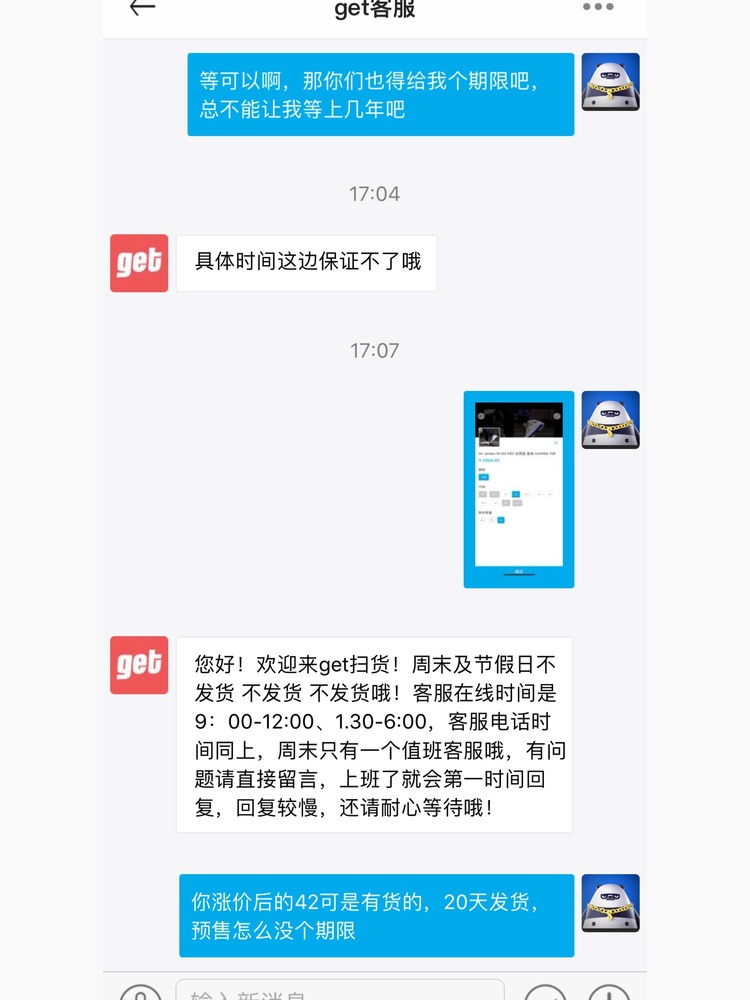Open the sent product screenshot image
This screenshot has height=1000, width=750.
pos(518,489)
